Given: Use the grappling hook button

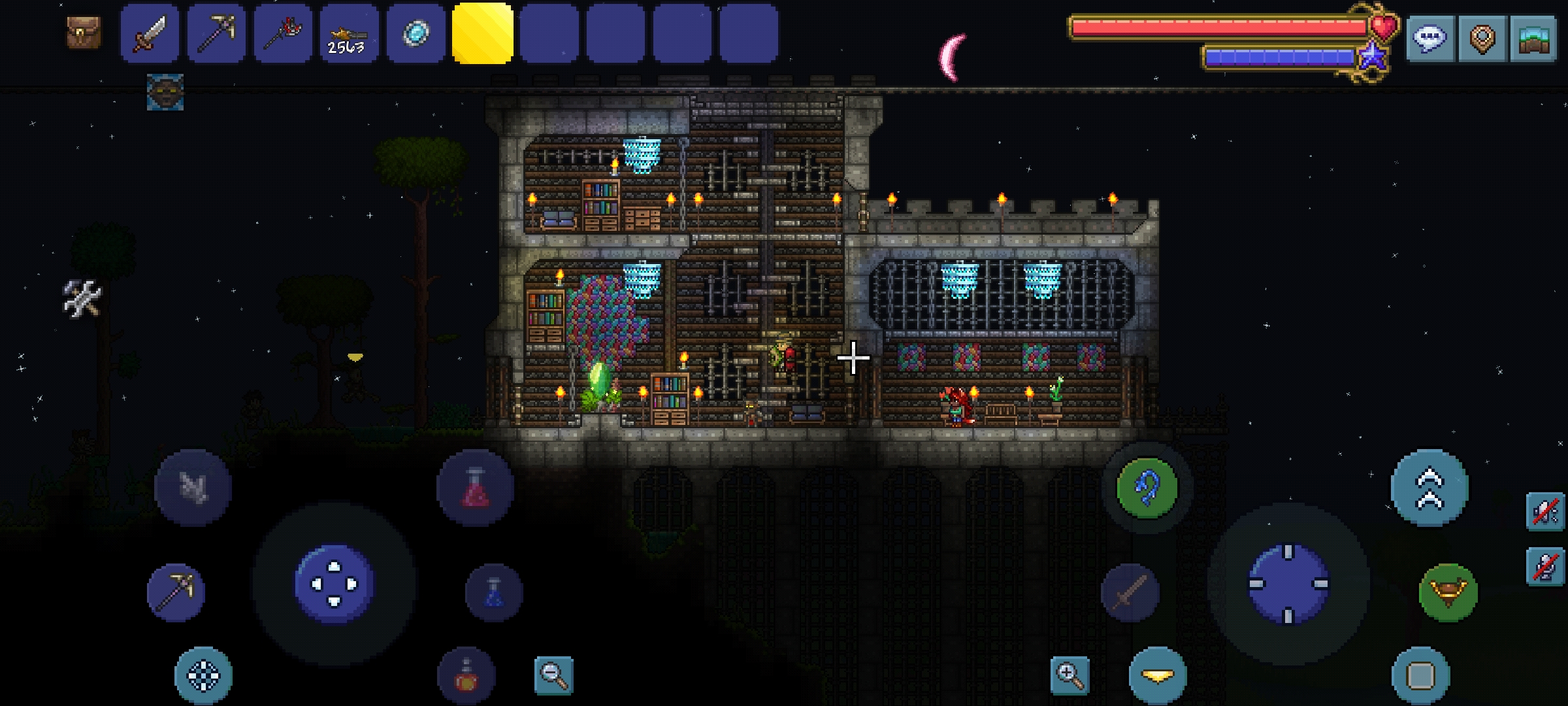Looking at the screenshot, I should click(x=1147, y=488).
